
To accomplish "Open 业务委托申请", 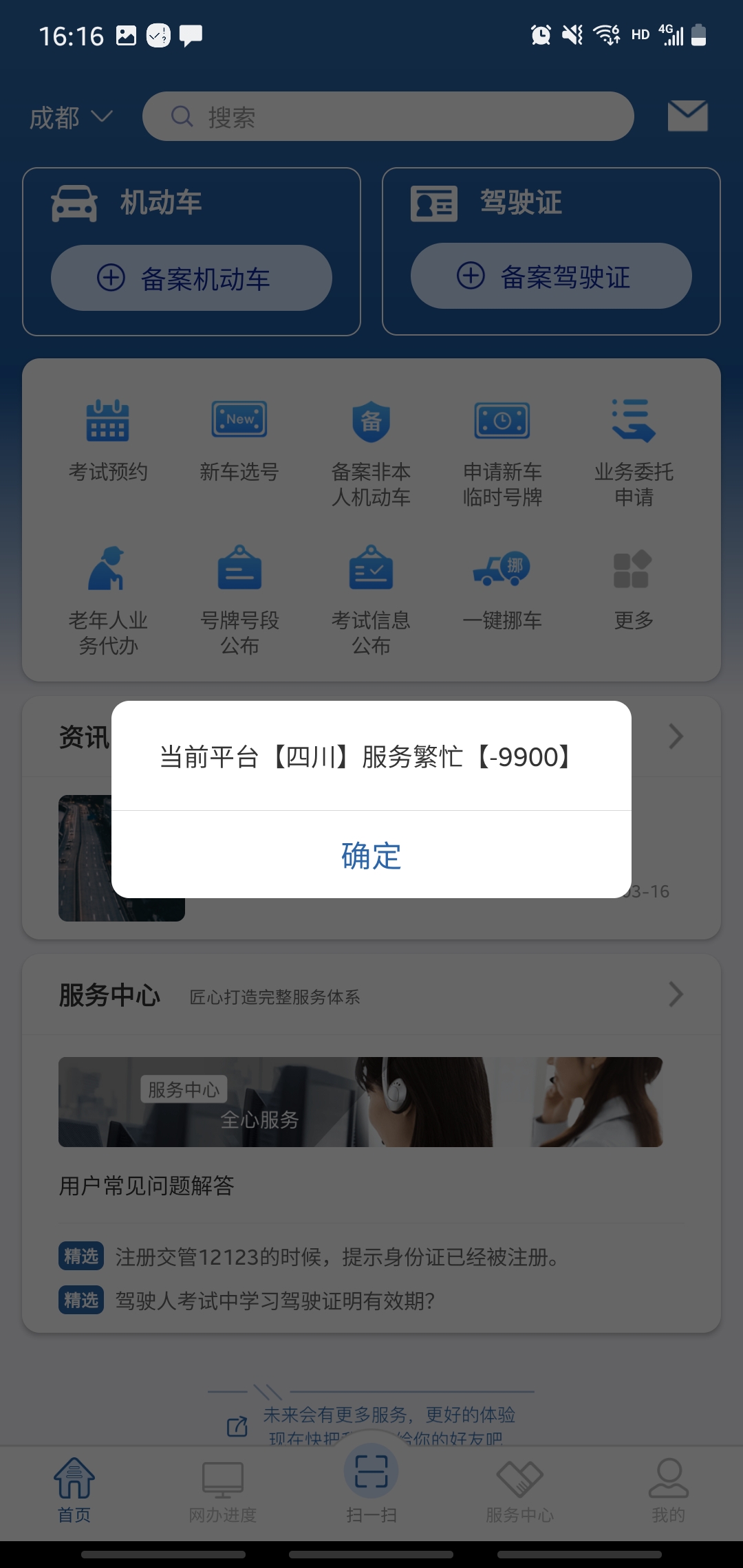I will (x=634, y=453).
